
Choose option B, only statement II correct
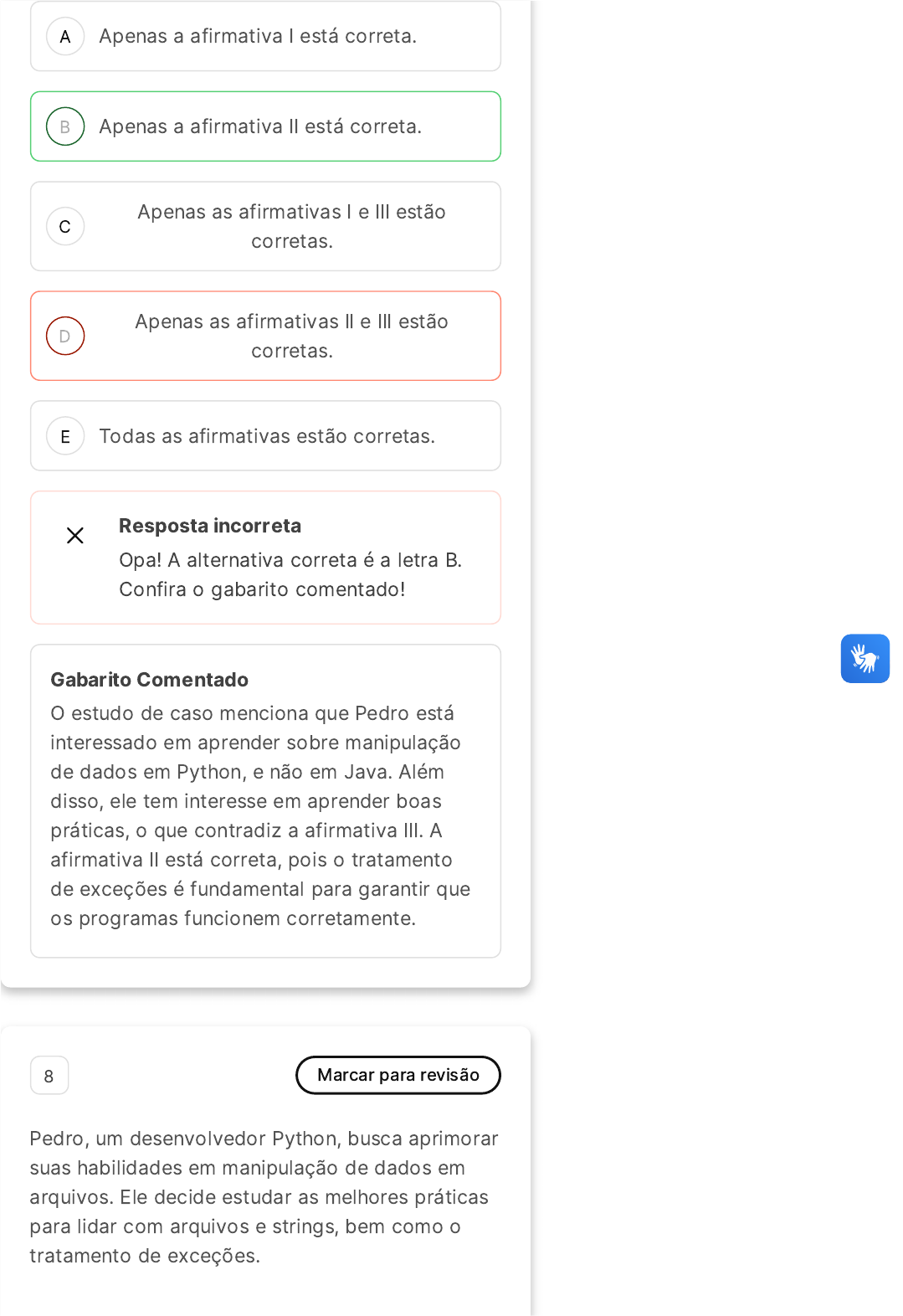coord(265,126)
